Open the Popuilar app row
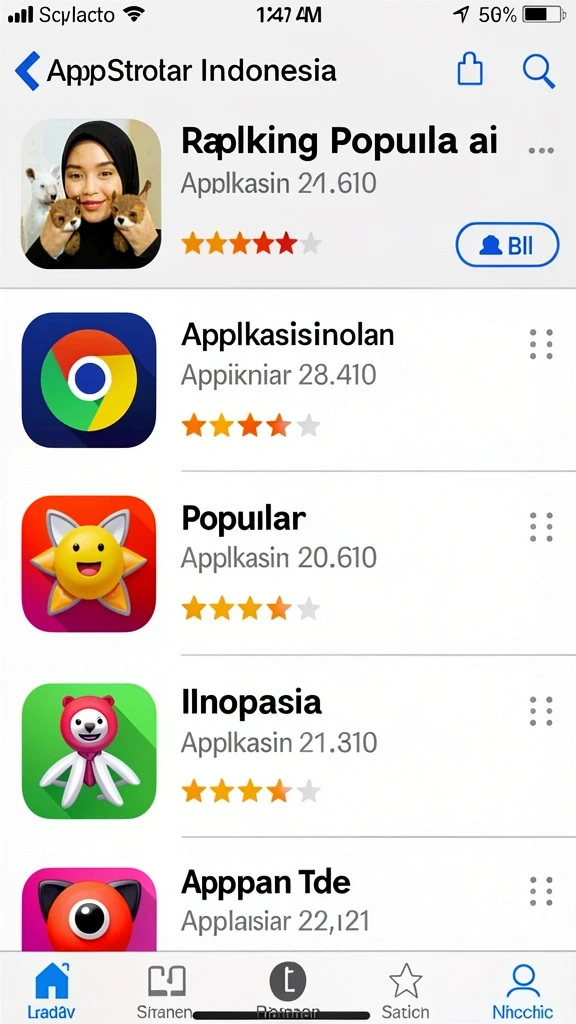 tap(288, 562)
